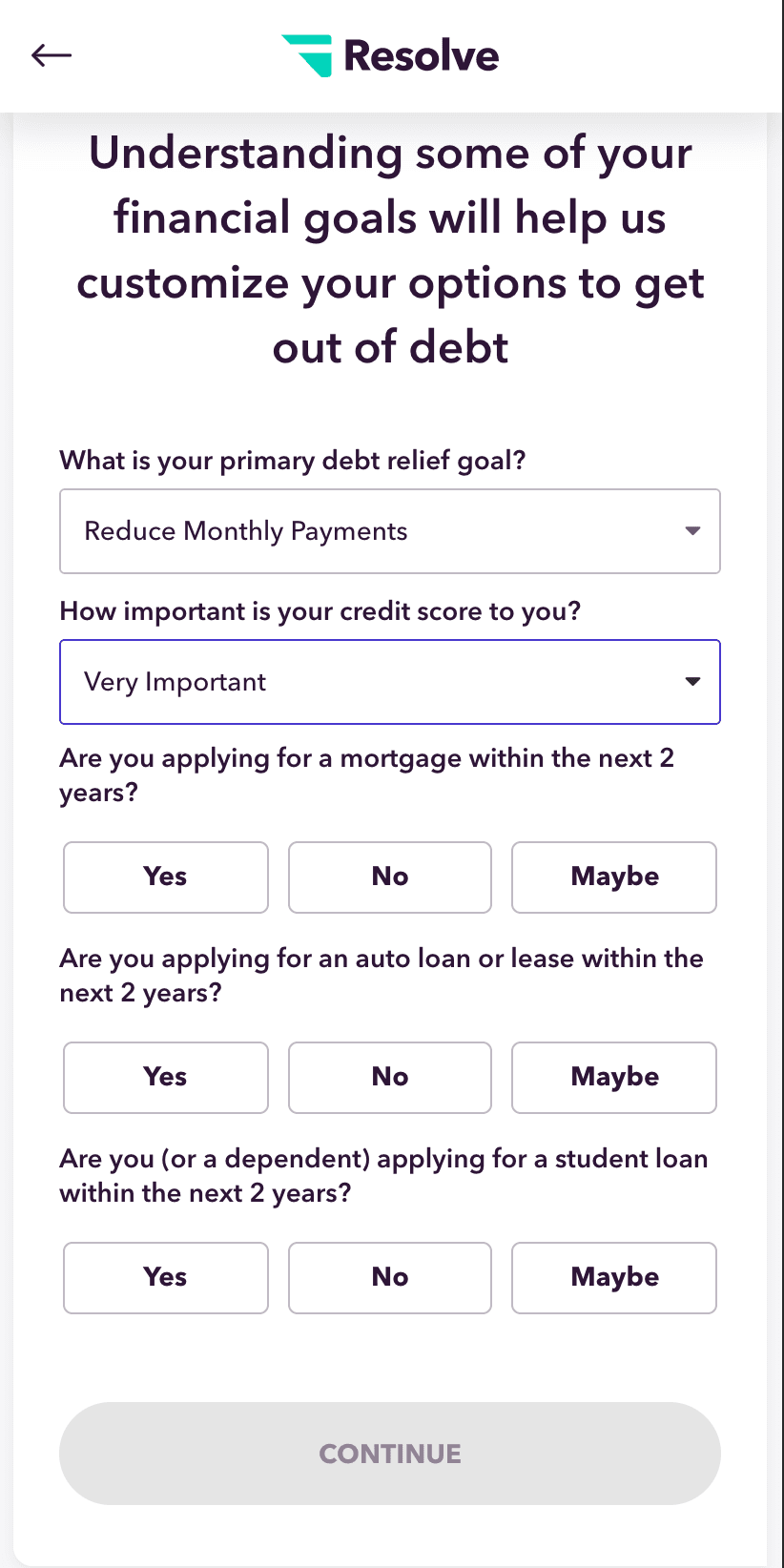Select No for applying for student loan

click(x=390, y=1278)
